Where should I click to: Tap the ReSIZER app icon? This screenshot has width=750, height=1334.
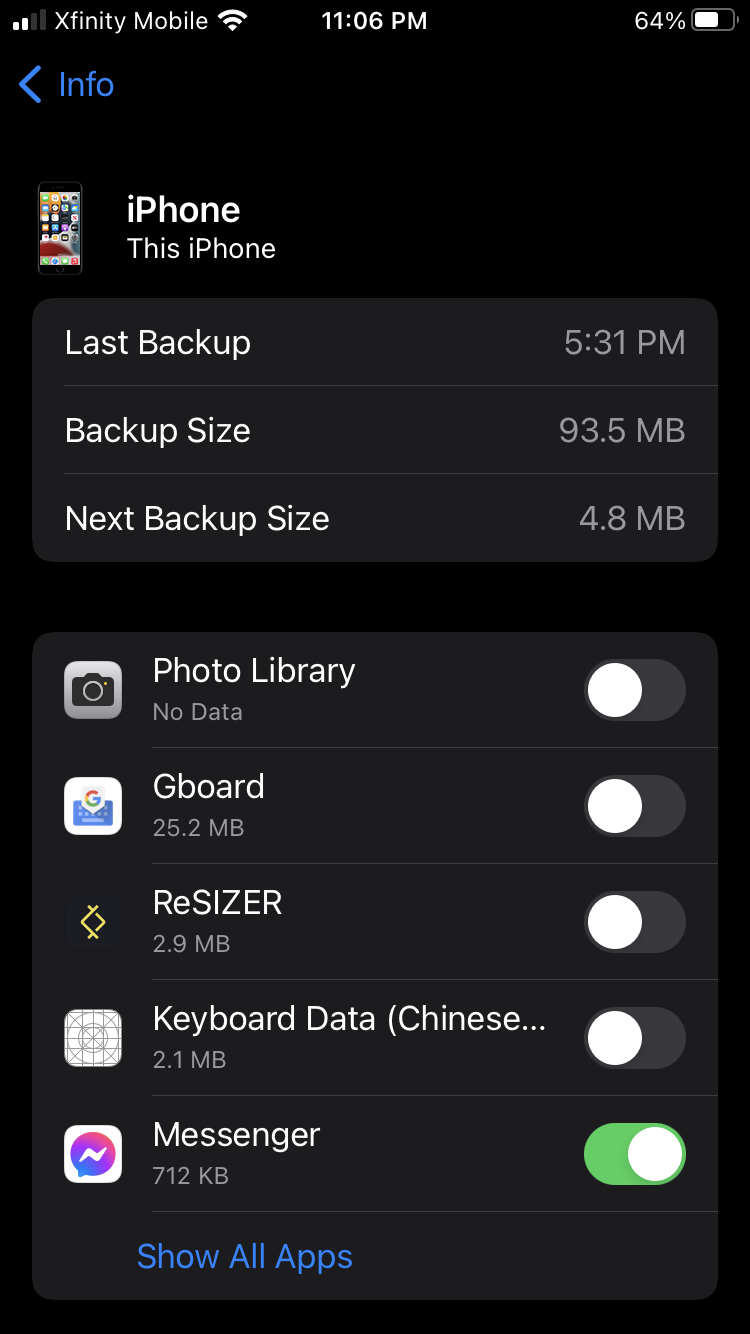[93, 922]
